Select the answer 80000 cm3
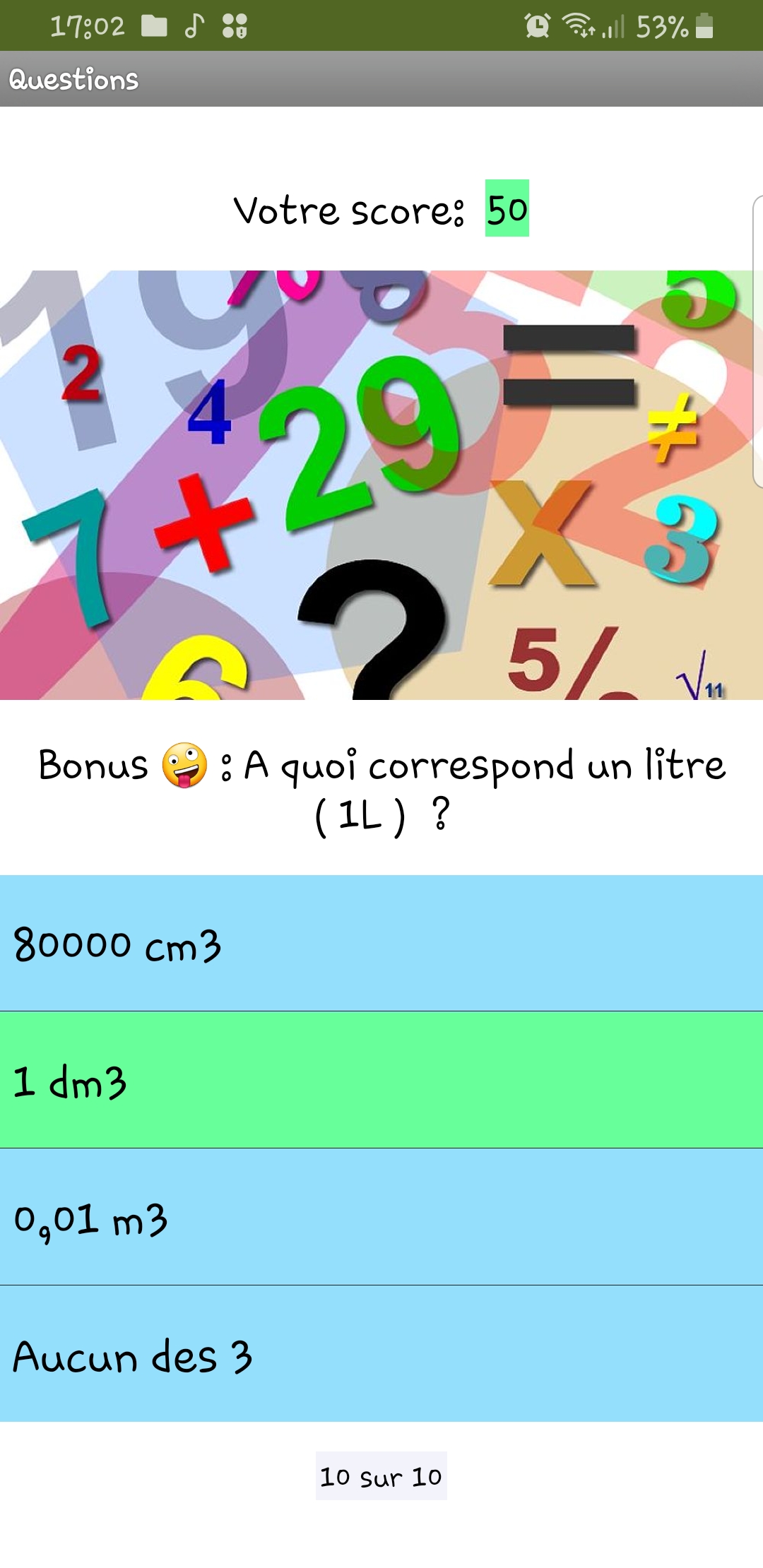The height and width of the screenshot is (1568, 763). [381, 944]
